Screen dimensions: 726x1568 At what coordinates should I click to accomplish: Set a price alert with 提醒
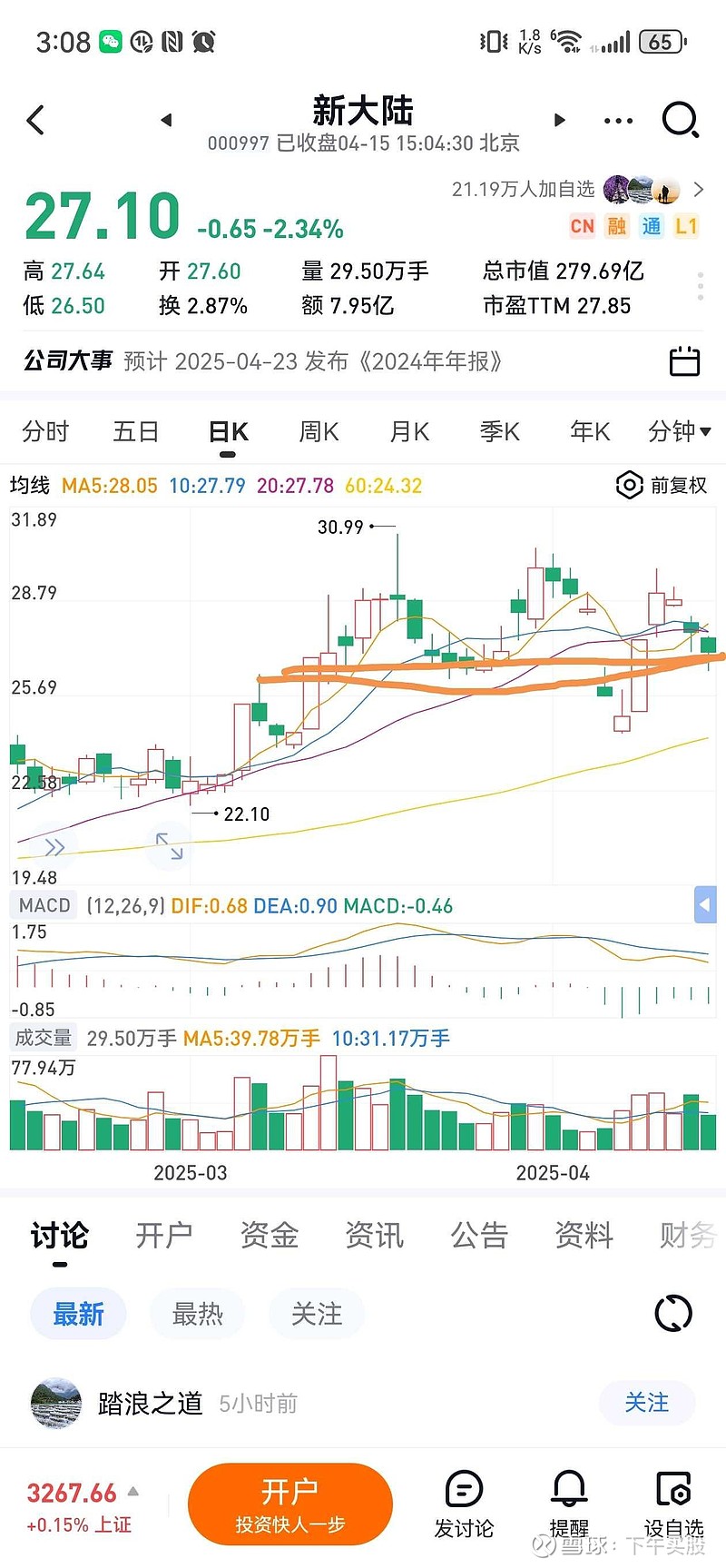point(569,1505)
